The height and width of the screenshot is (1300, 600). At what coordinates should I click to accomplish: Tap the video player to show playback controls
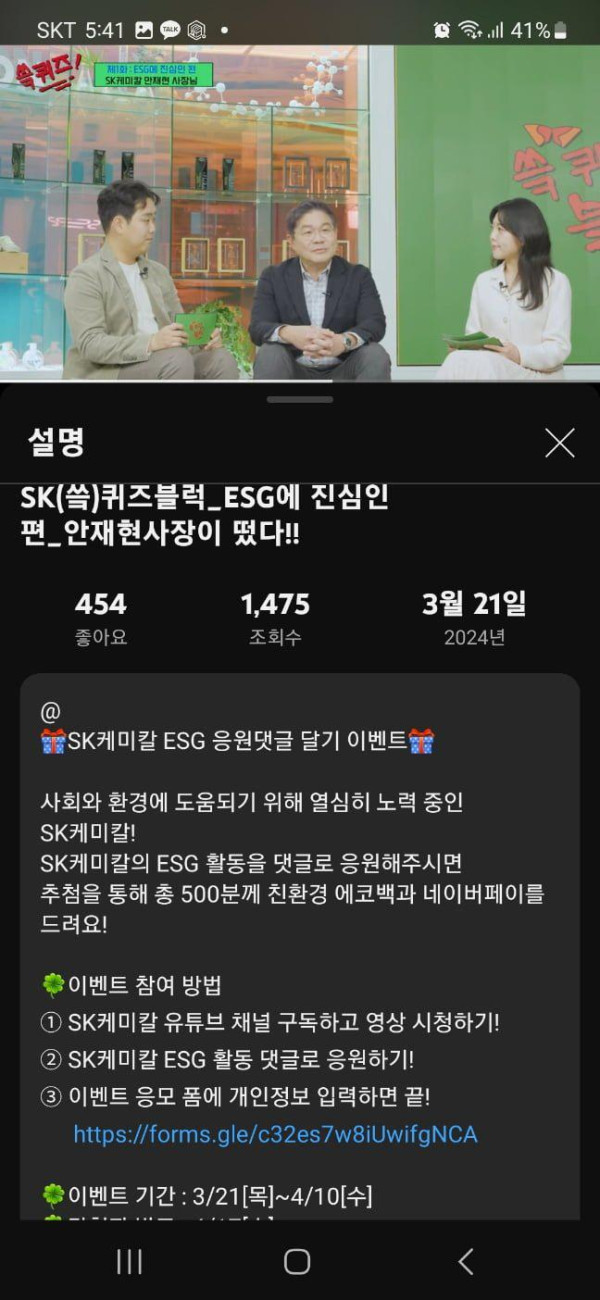click(x=300, y=212)
